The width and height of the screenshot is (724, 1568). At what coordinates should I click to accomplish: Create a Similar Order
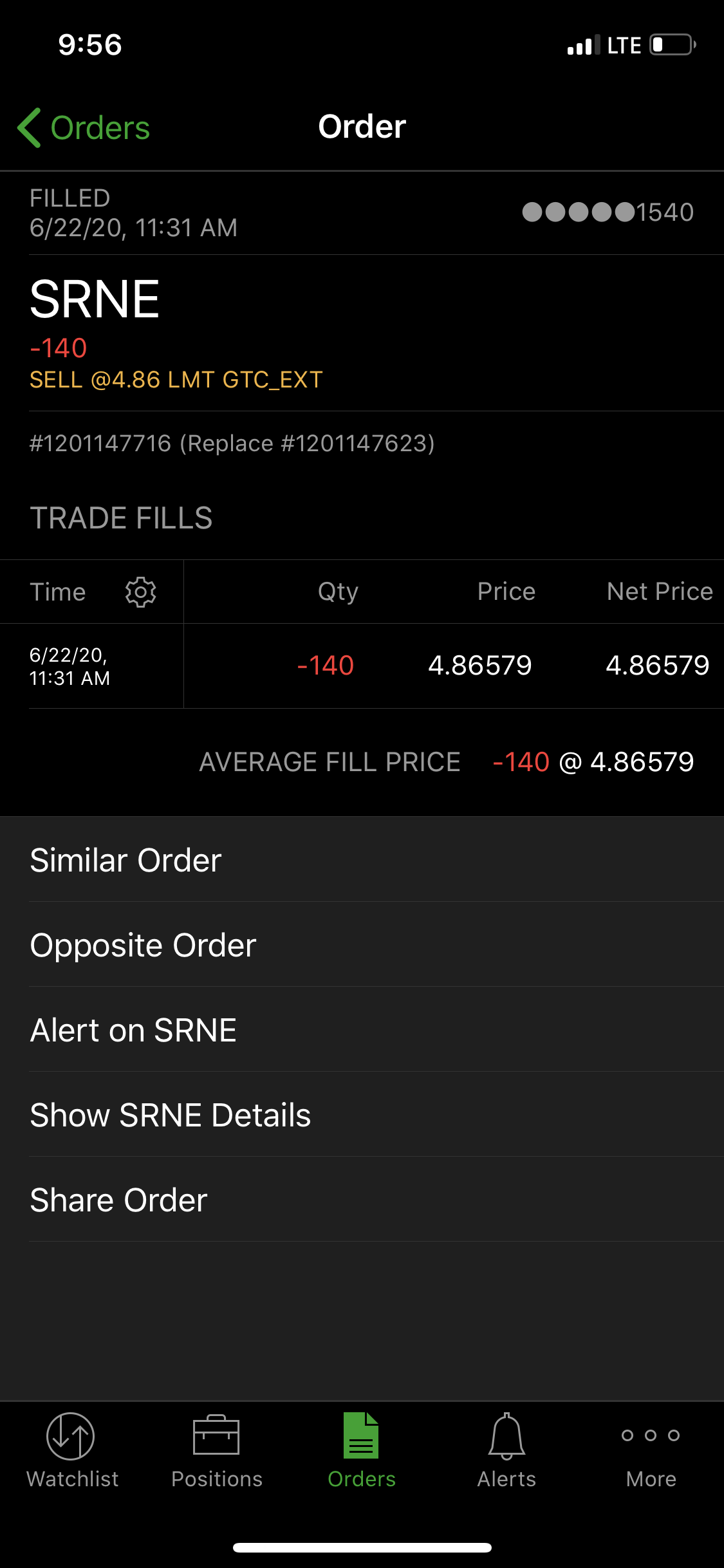[x=126, y=860]
